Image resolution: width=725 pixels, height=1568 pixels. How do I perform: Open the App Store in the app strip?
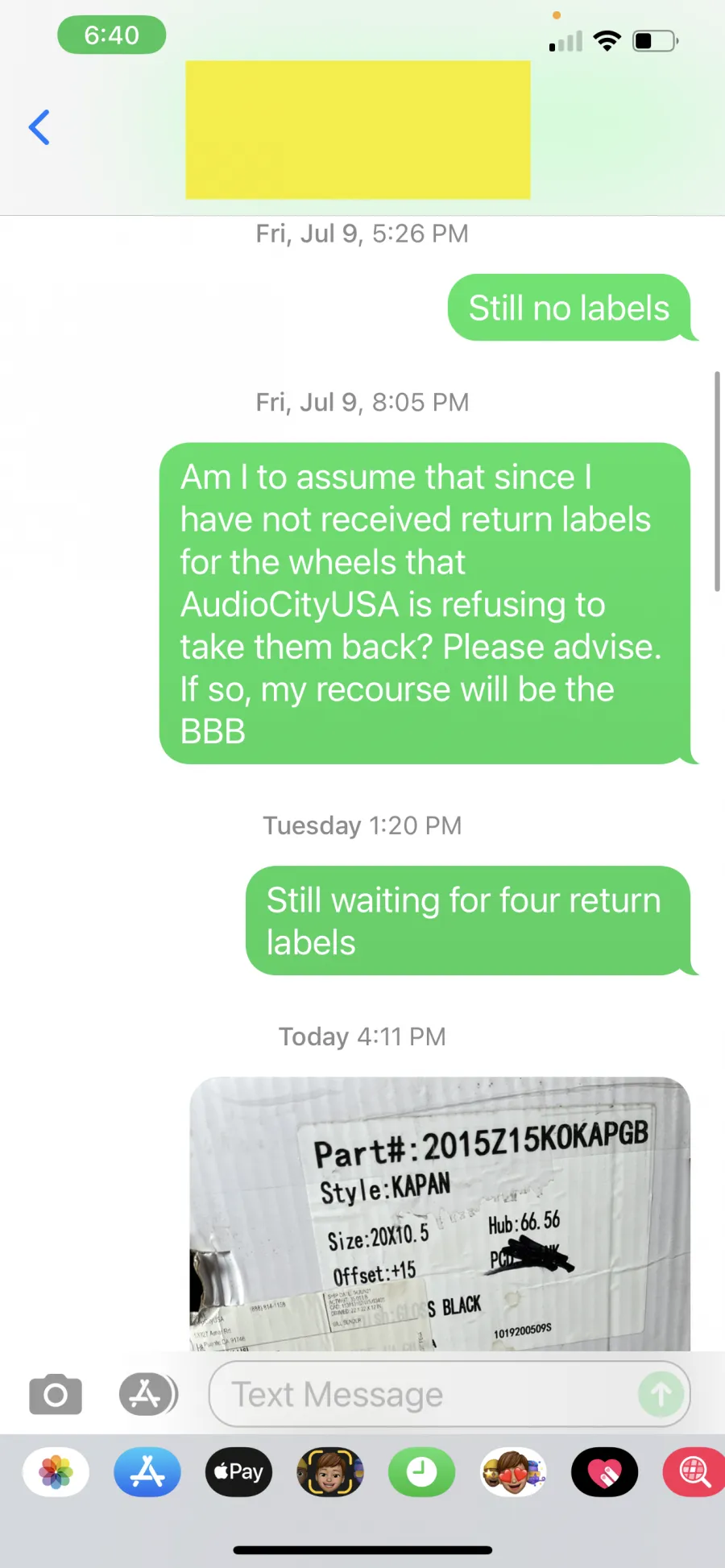pyautogui.click(x=147, y=1471)
